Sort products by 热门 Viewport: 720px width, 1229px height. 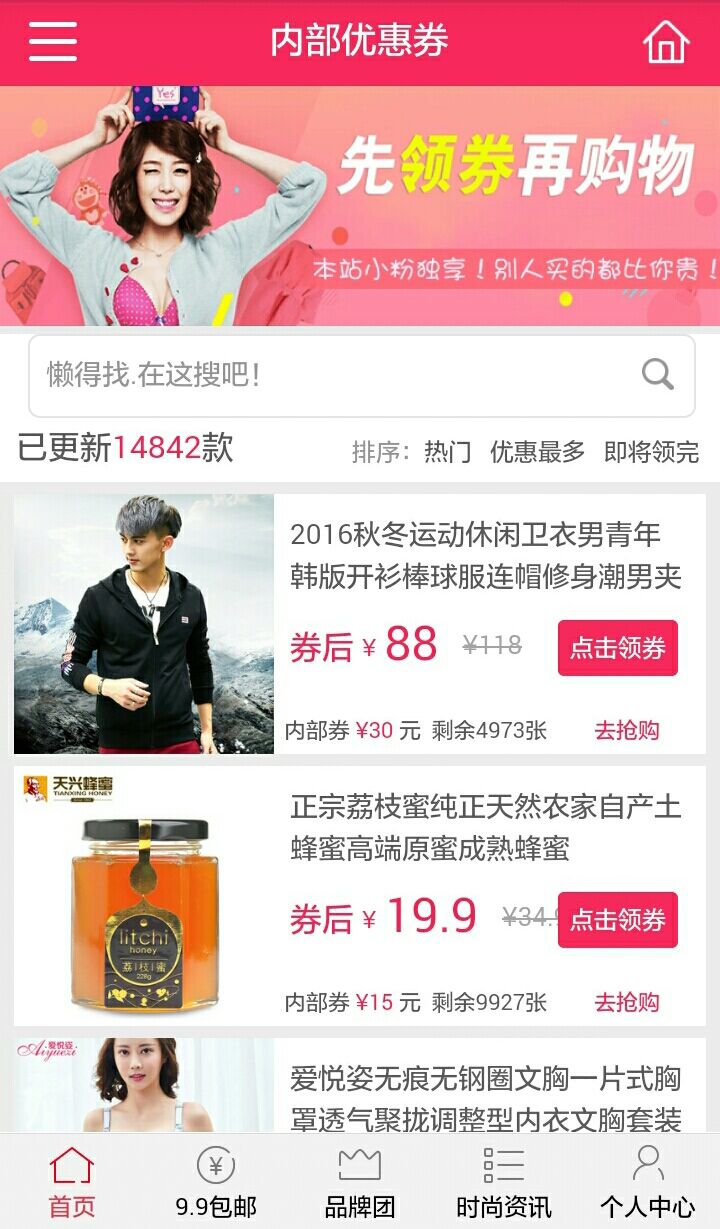point(447,452)
